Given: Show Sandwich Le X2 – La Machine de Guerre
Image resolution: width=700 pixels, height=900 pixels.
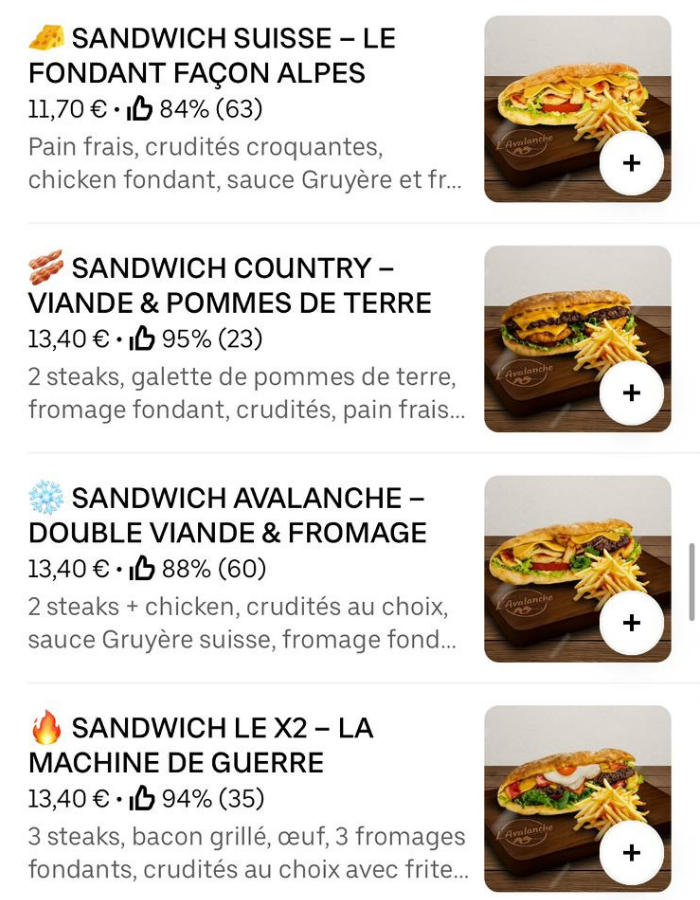Looking at the screenshot, I should click(x=200, y=746).
